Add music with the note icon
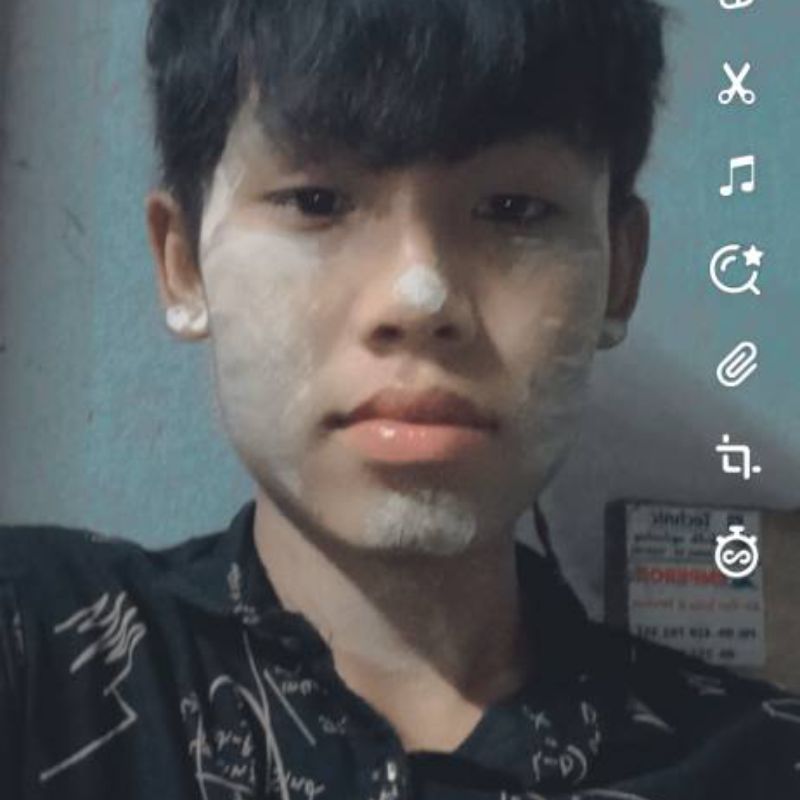Viewport: 800px width, 800px height. click(x=737, y=176)
